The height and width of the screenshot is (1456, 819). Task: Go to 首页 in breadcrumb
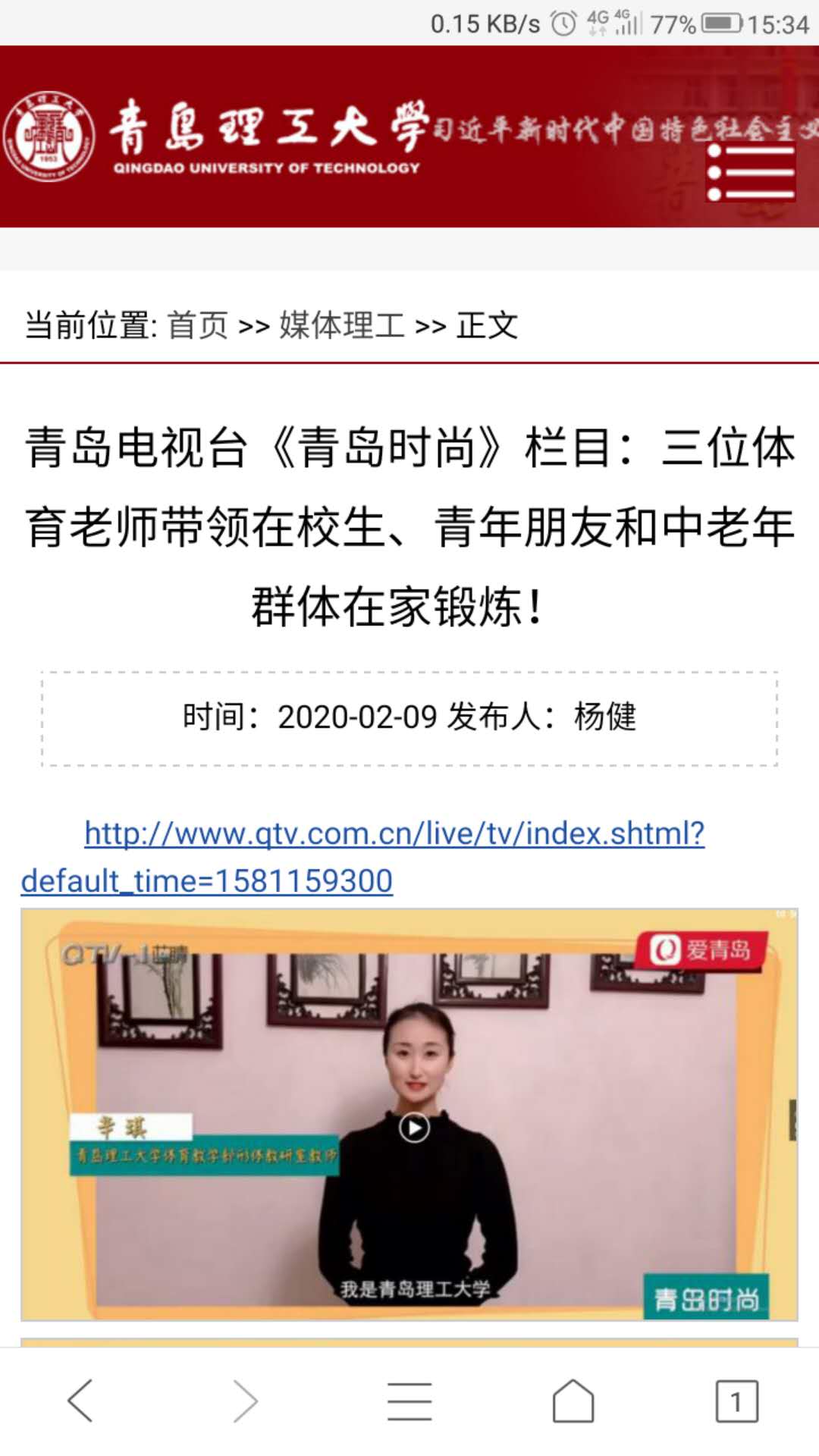click(x=197, y=326)
